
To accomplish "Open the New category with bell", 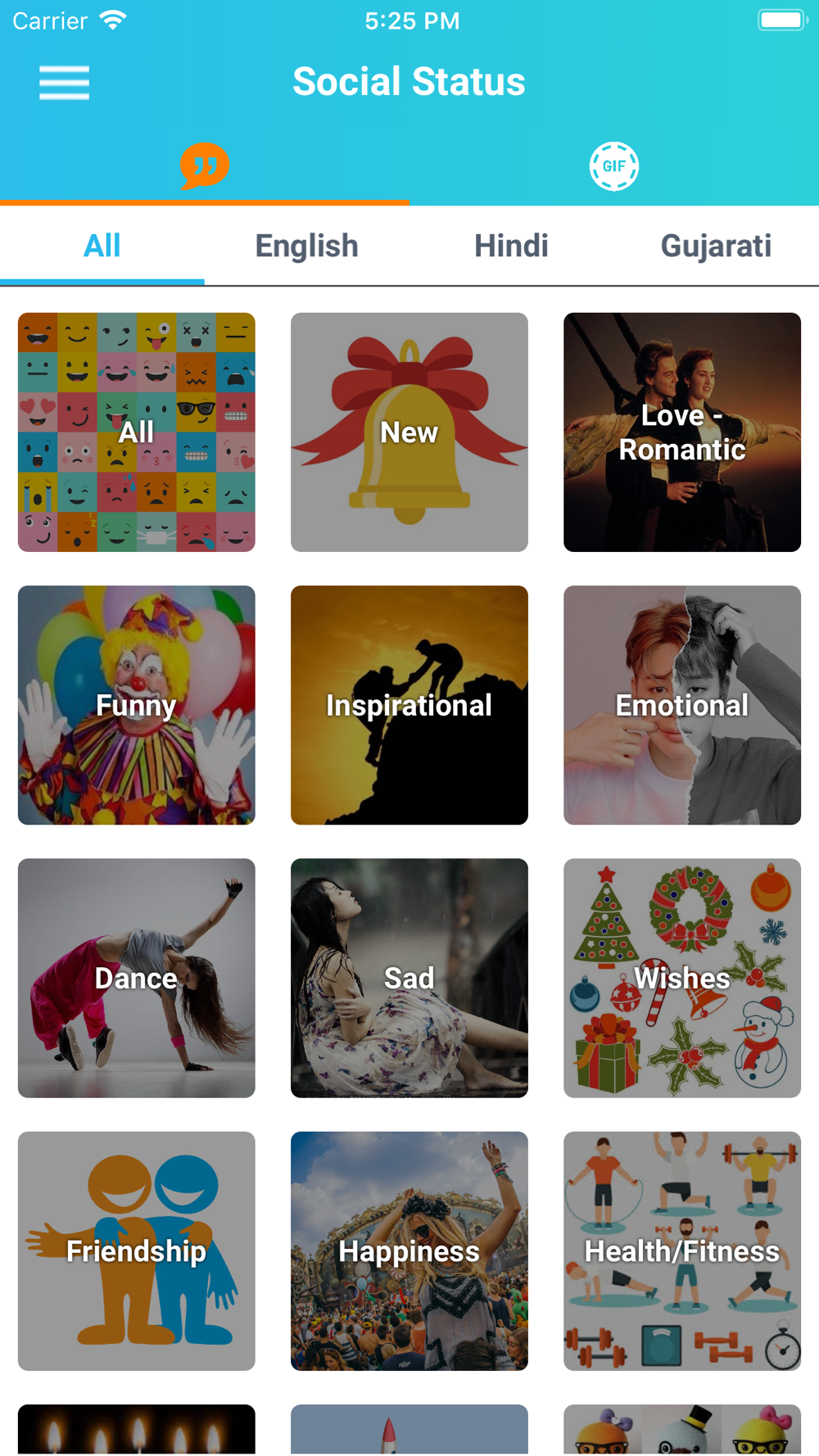I will click(409, 432).
